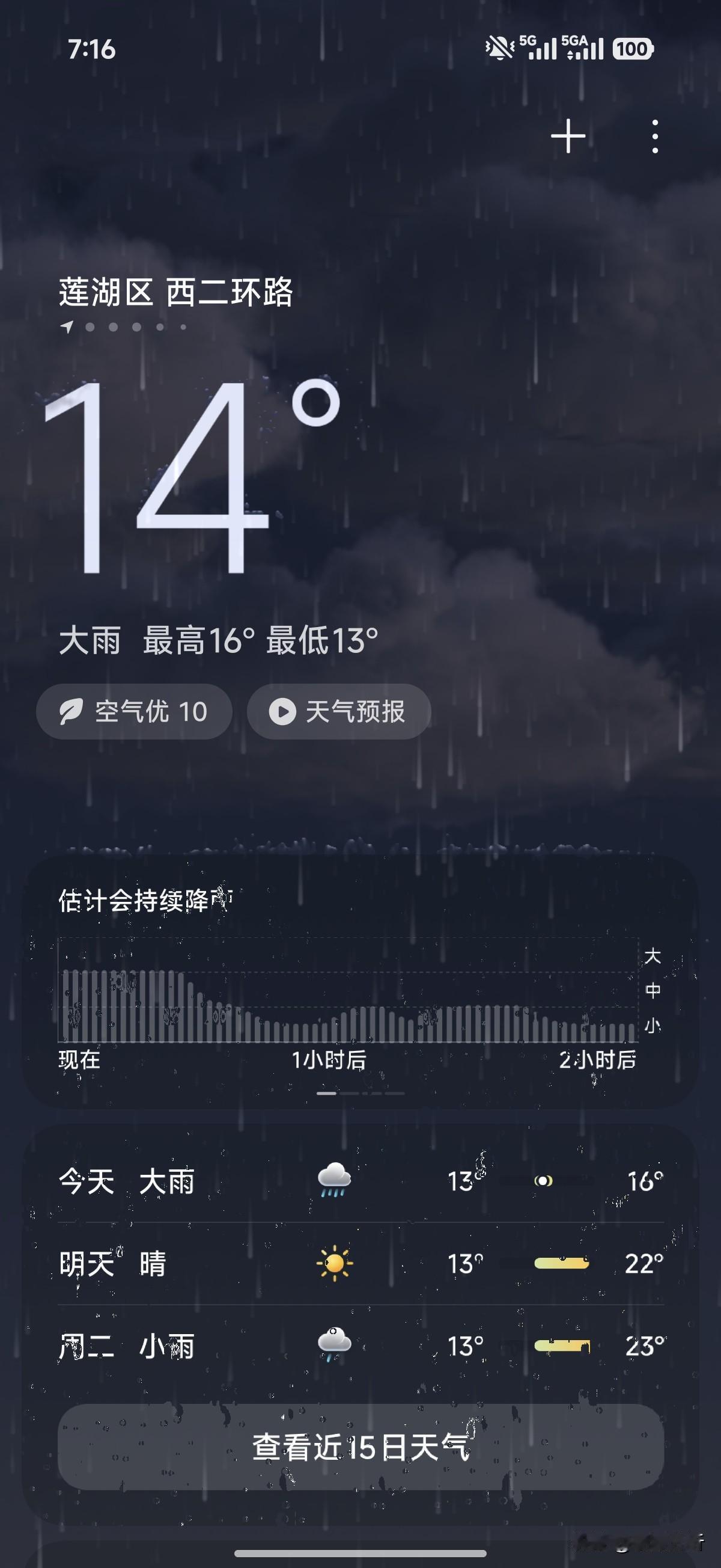Open the three-dot overflow menu
Screen dimensions: 721x1568
[655, 136]
